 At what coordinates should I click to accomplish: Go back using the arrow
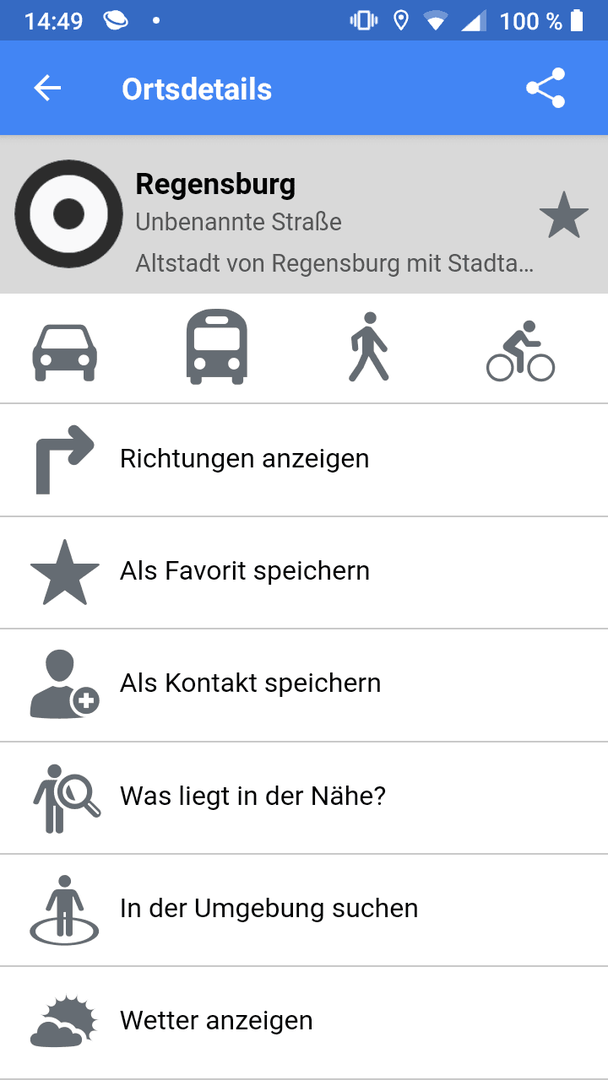click(48, 88)
